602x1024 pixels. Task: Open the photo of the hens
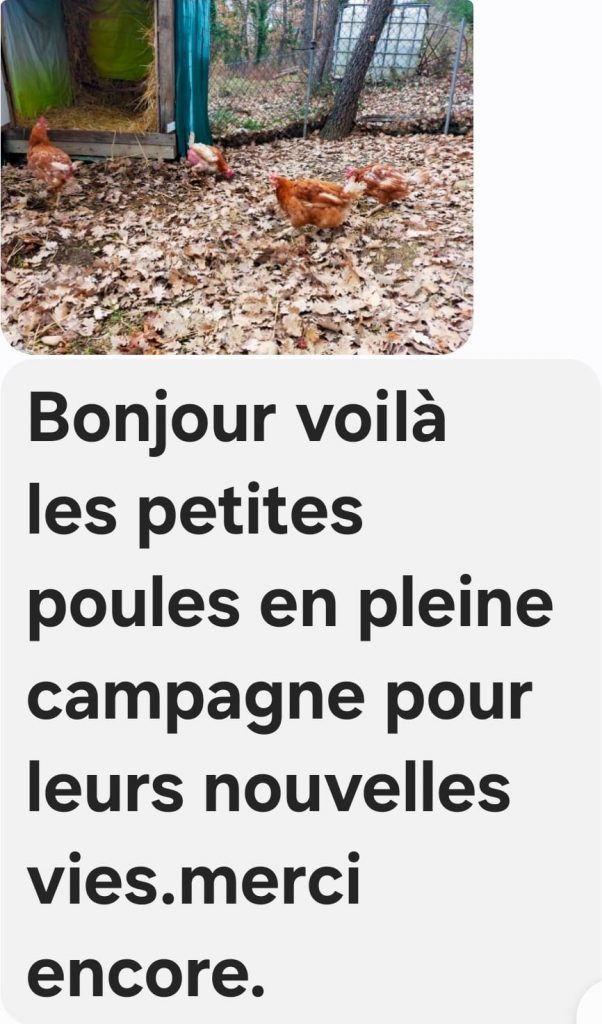pyautogui.click(x=236, y=176)
